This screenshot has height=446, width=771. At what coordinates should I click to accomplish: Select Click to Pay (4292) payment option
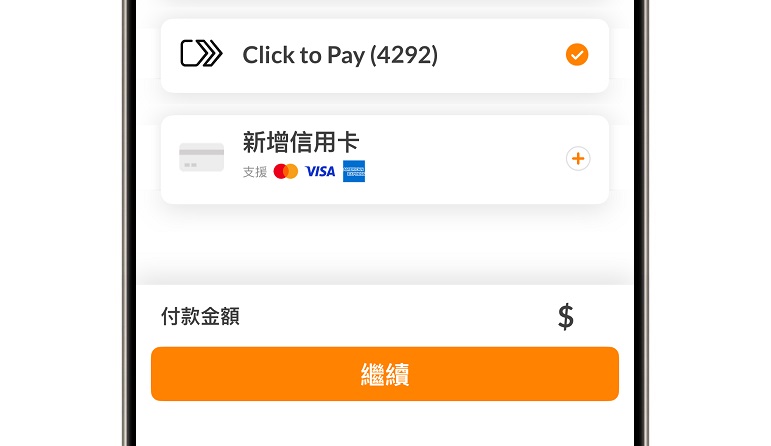tap(384, 55)
